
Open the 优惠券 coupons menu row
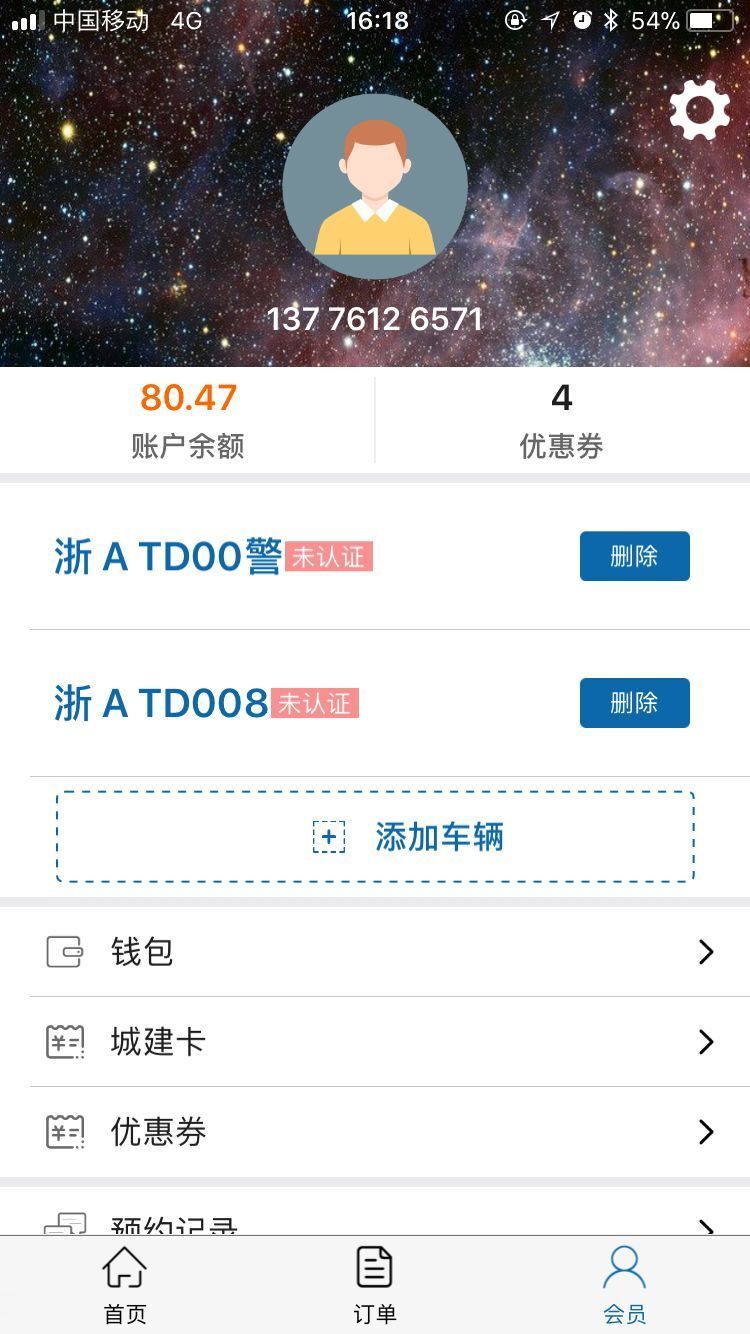point(375,1132)
